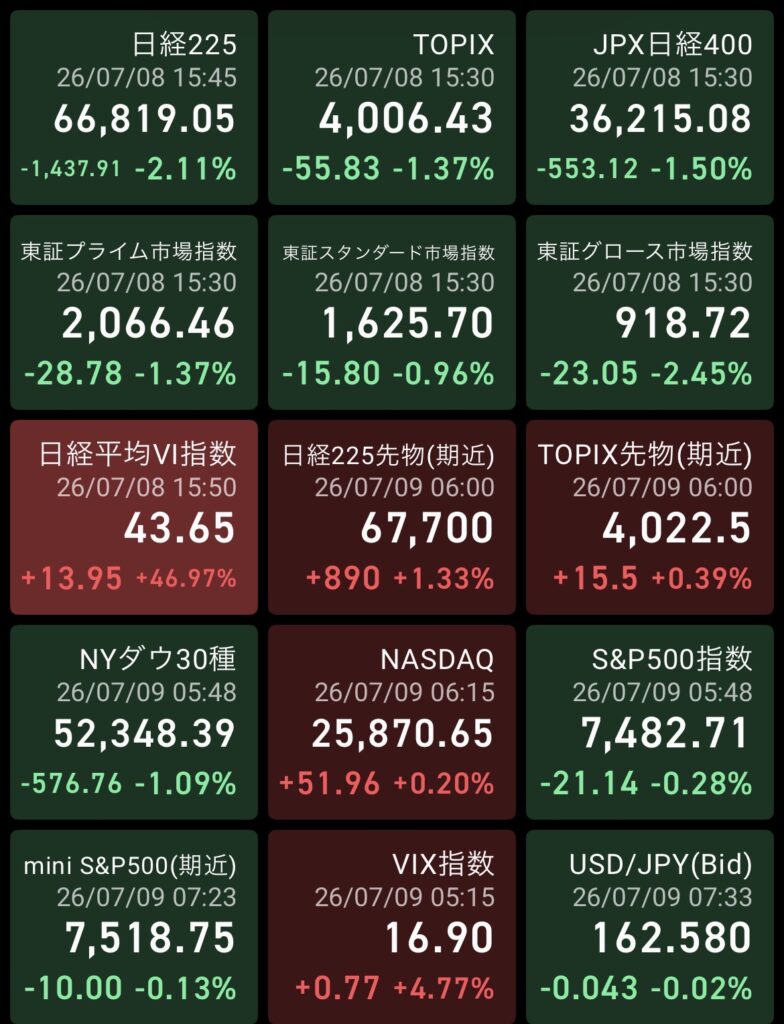Open the TOPIX index tile
Image resolution: width=784 pixels, height=1024 pixels.
[392, 107]
